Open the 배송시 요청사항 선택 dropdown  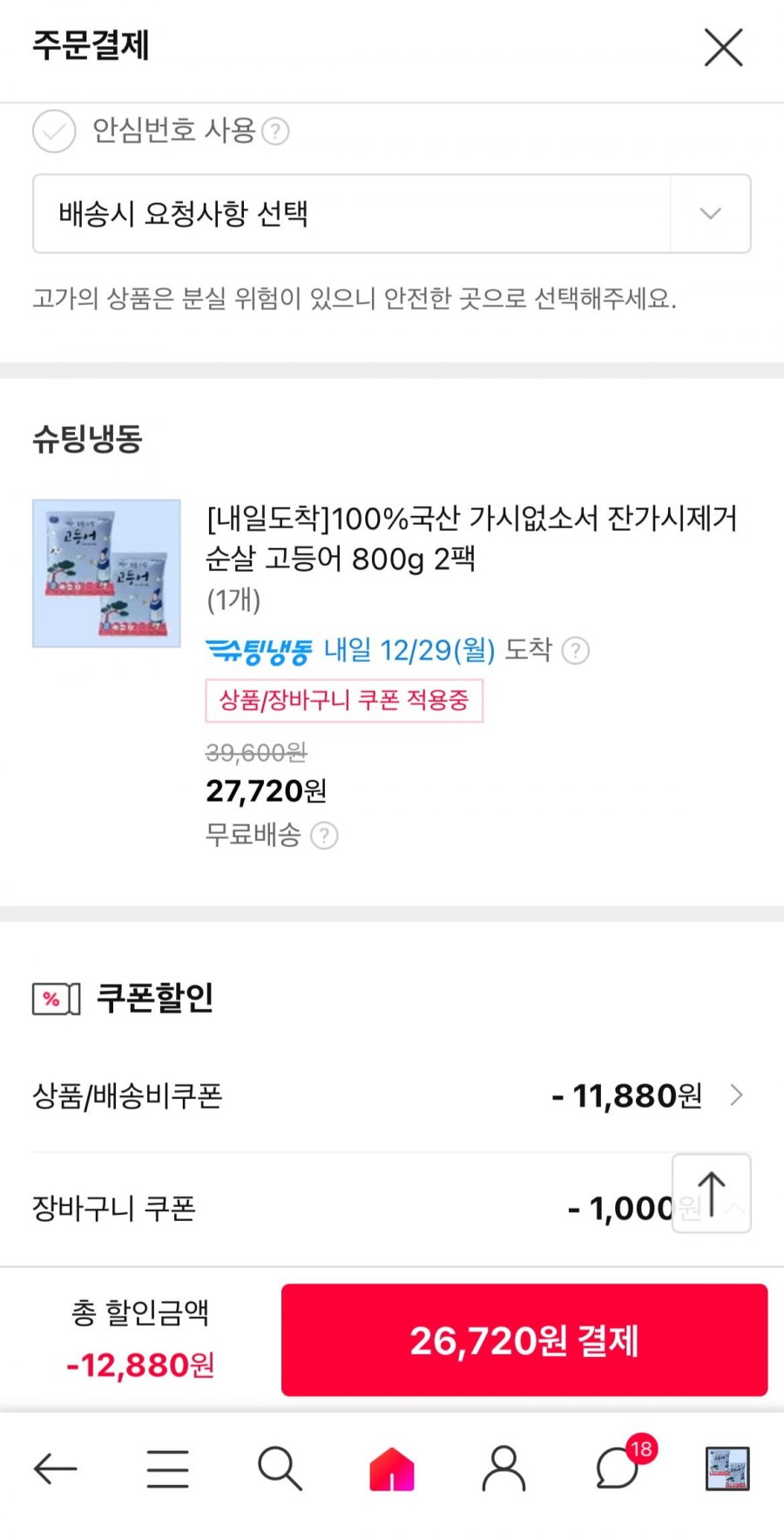[x=392, y=214]
